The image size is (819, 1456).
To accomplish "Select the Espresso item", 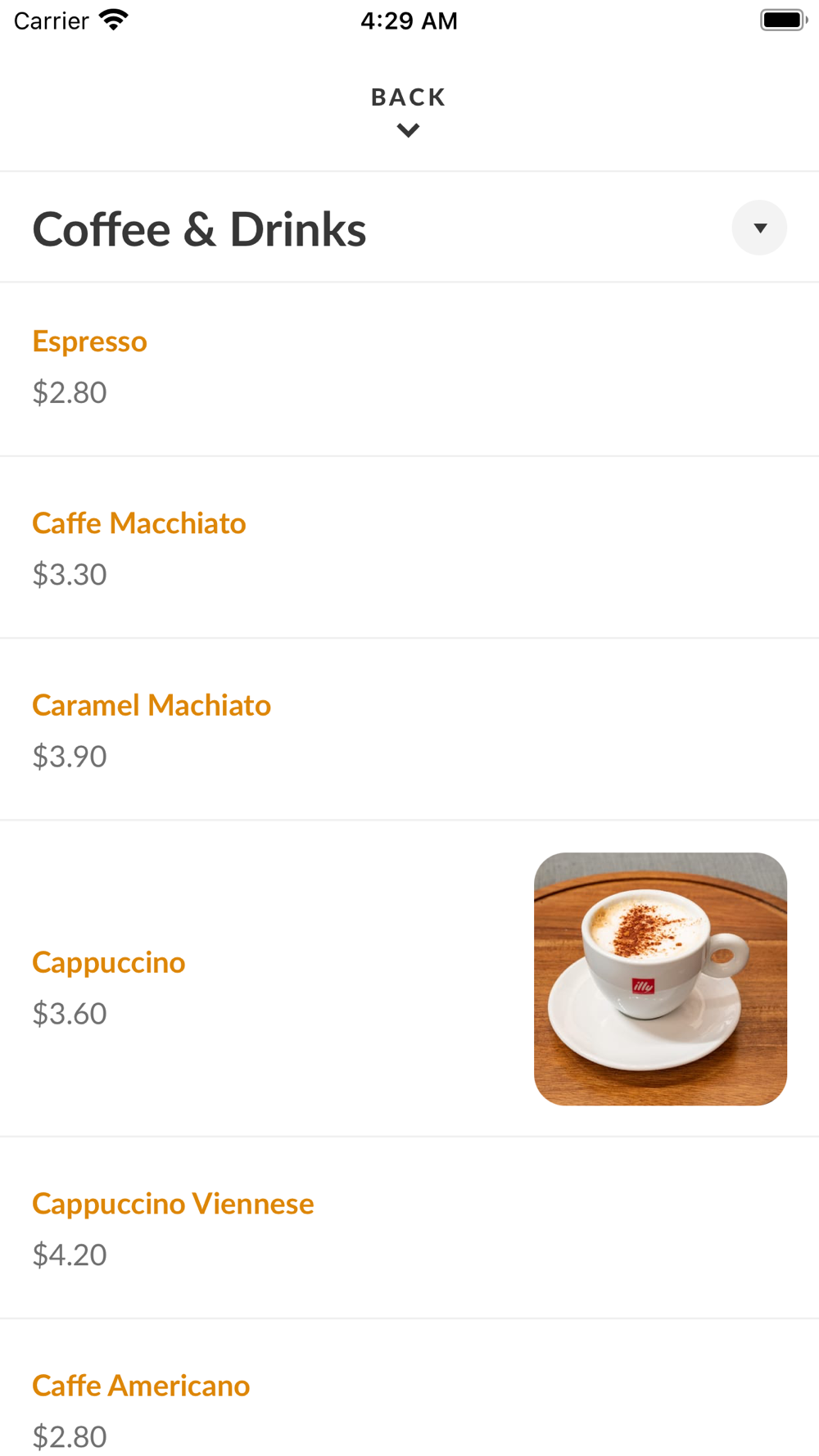I will [90, 341].
